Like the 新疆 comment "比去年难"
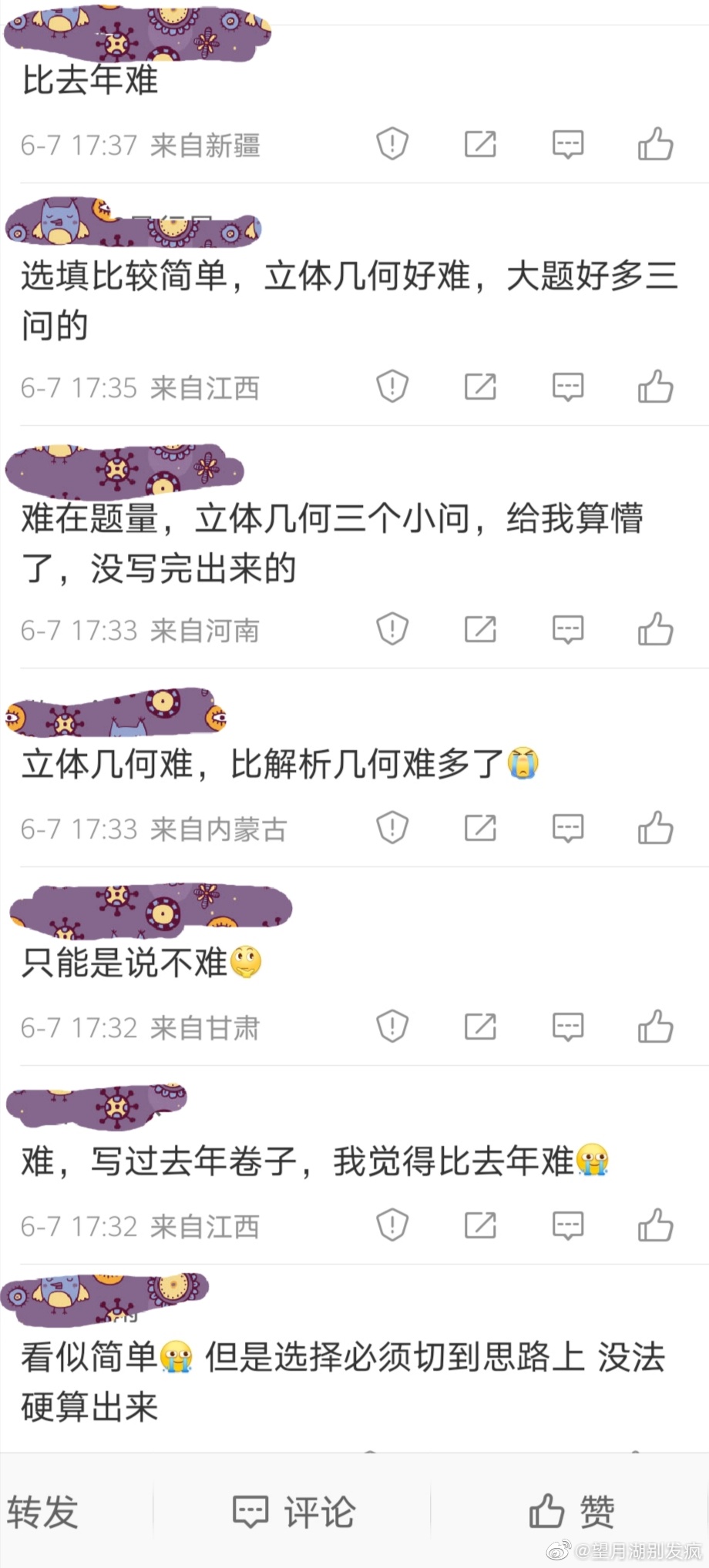 [x=656, y=144]
